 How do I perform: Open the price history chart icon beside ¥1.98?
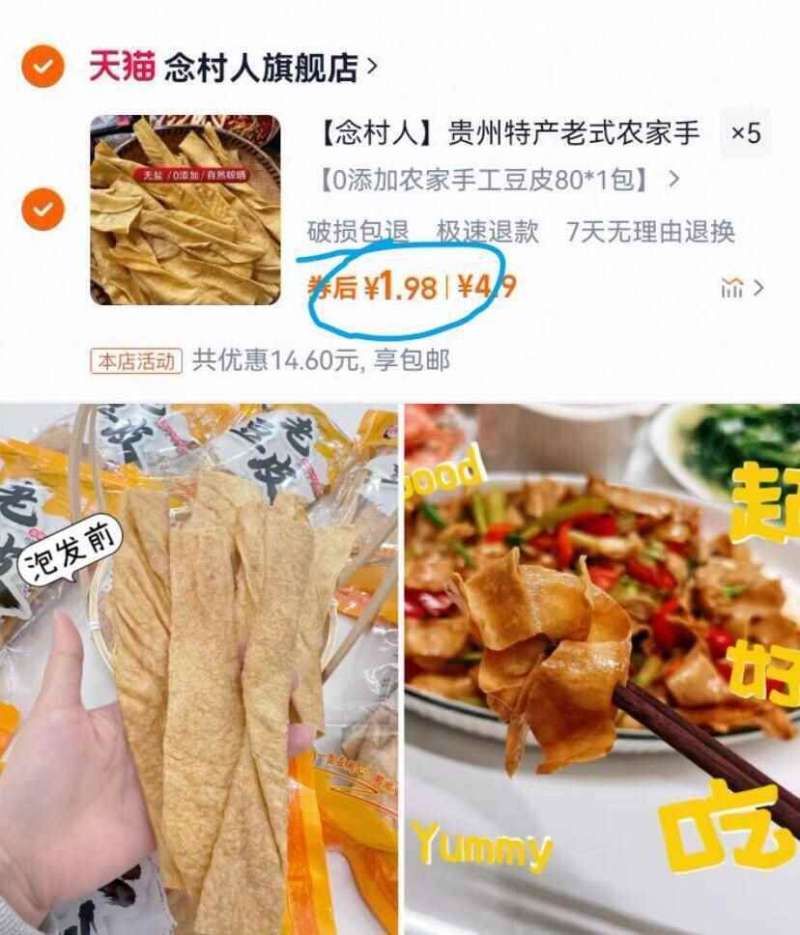tap(733, 287)
